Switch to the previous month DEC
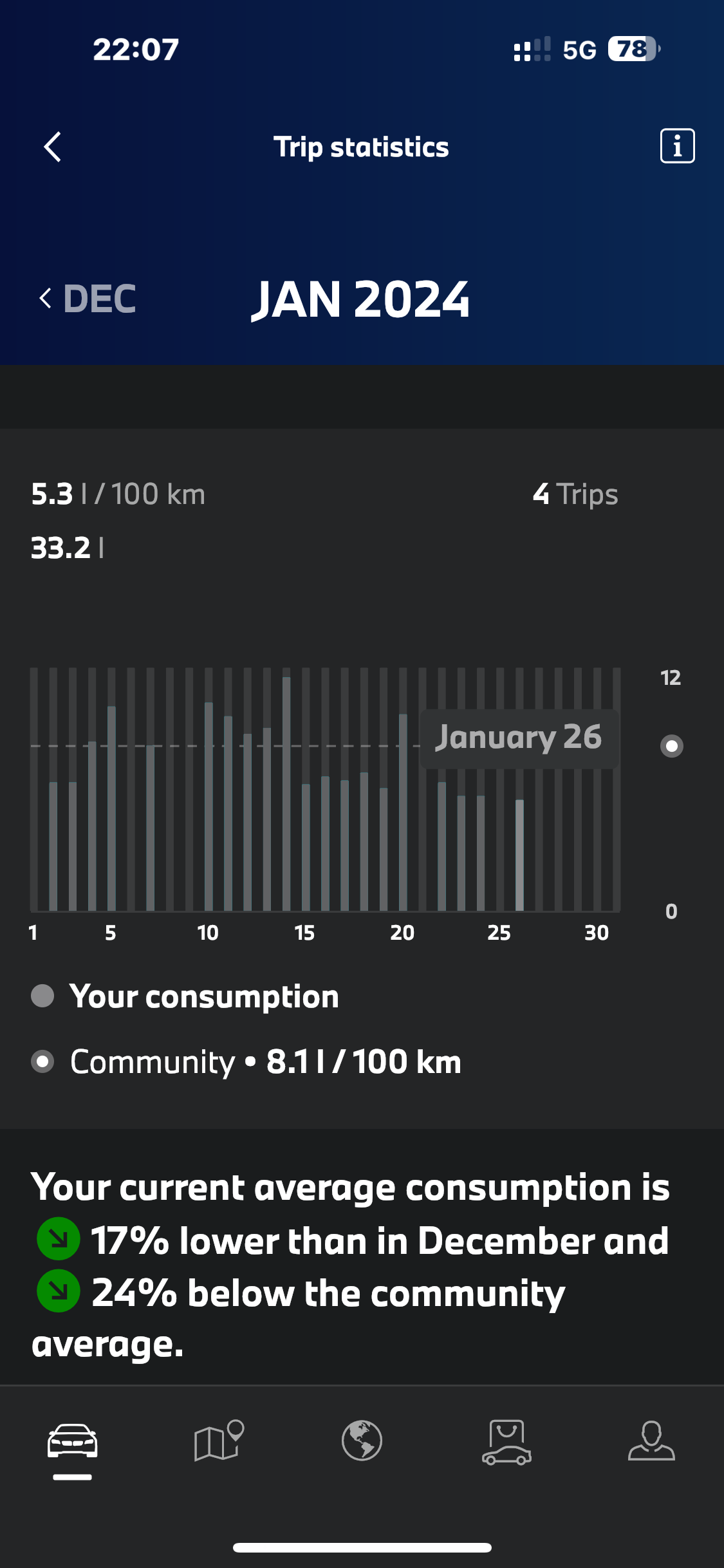This screenshot has height=1568, width=724. point(88,299)
